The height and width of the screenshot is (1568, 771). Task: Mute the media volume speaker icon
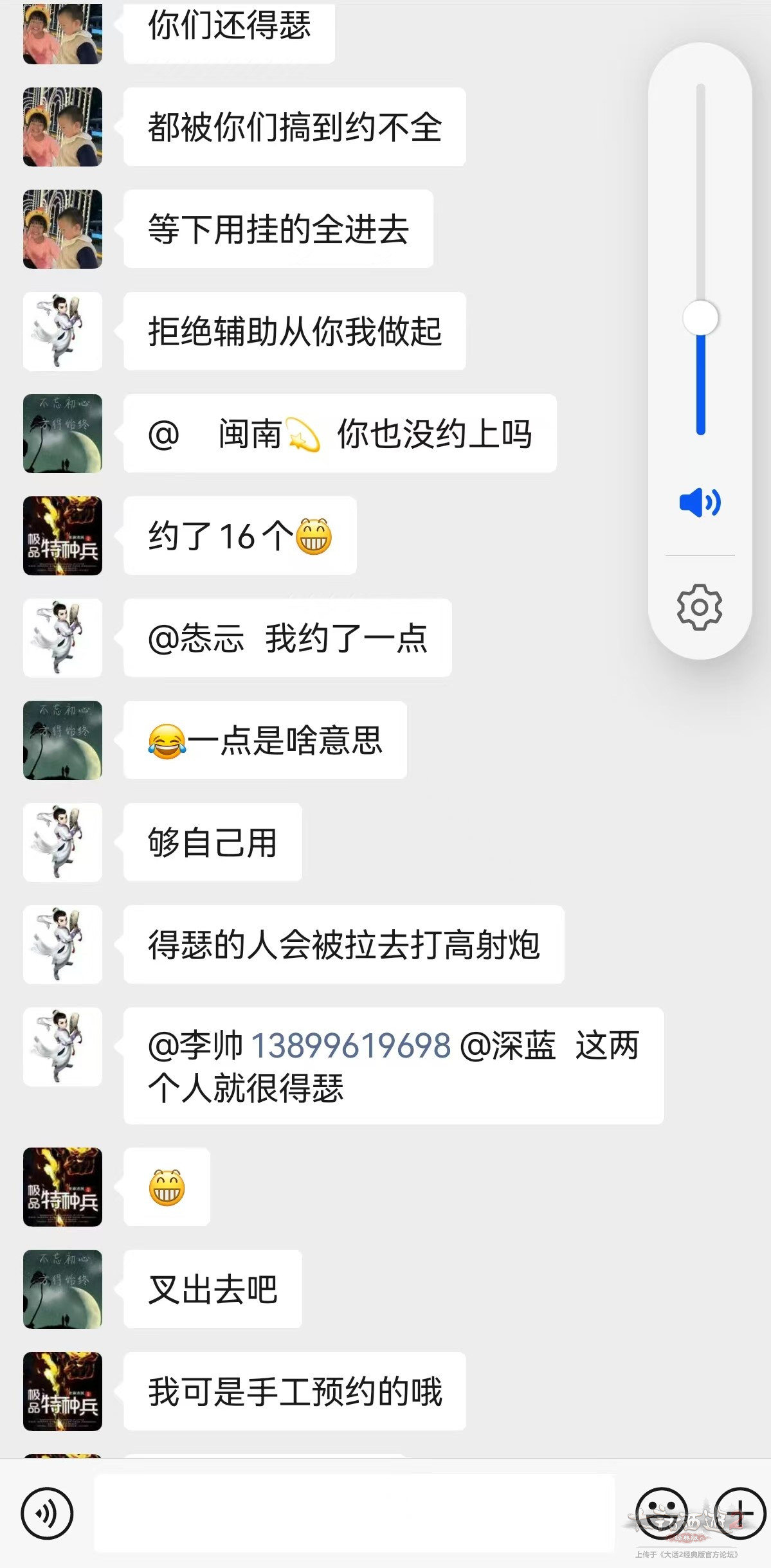click(700, 502)
